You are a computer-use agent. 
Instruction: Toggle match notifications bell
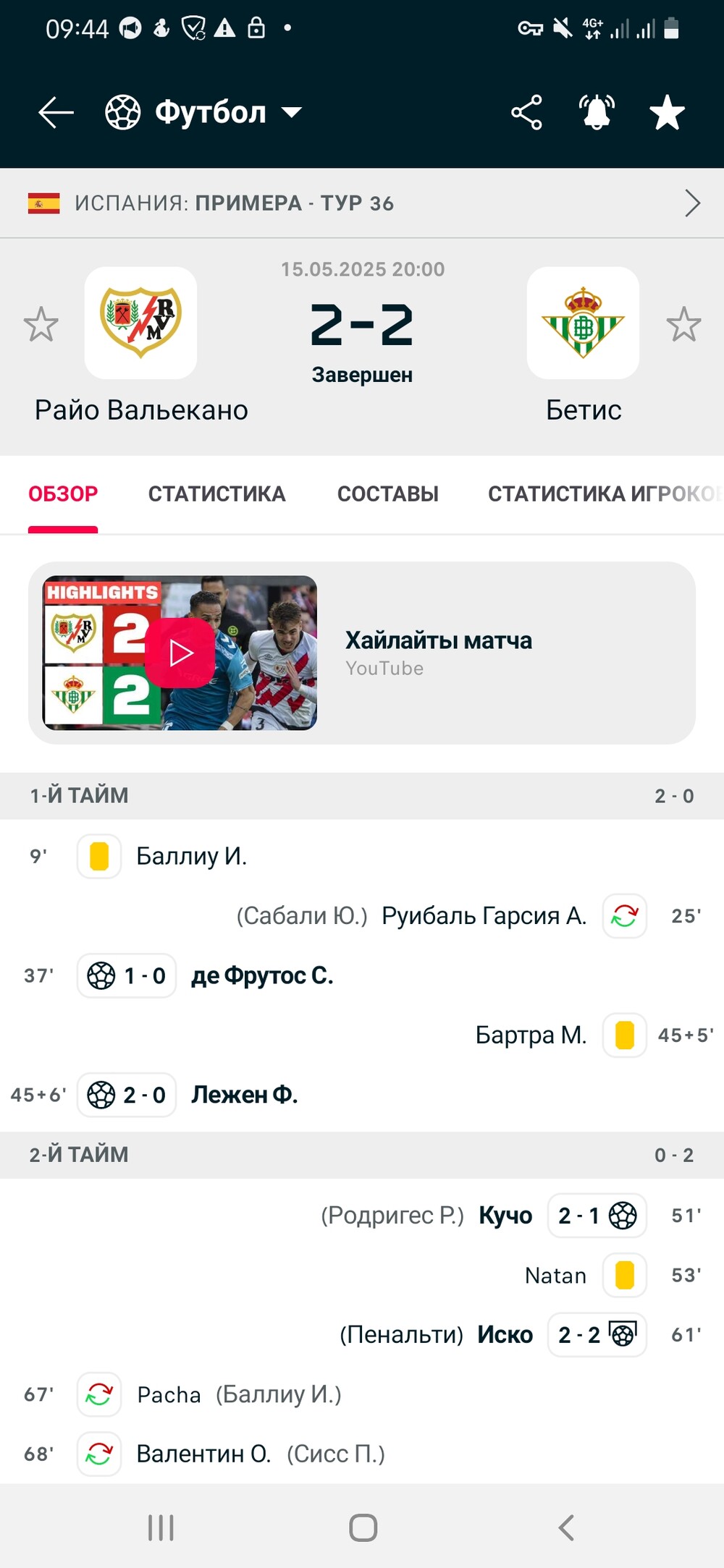pyautogui.click(x=597, y=113)
